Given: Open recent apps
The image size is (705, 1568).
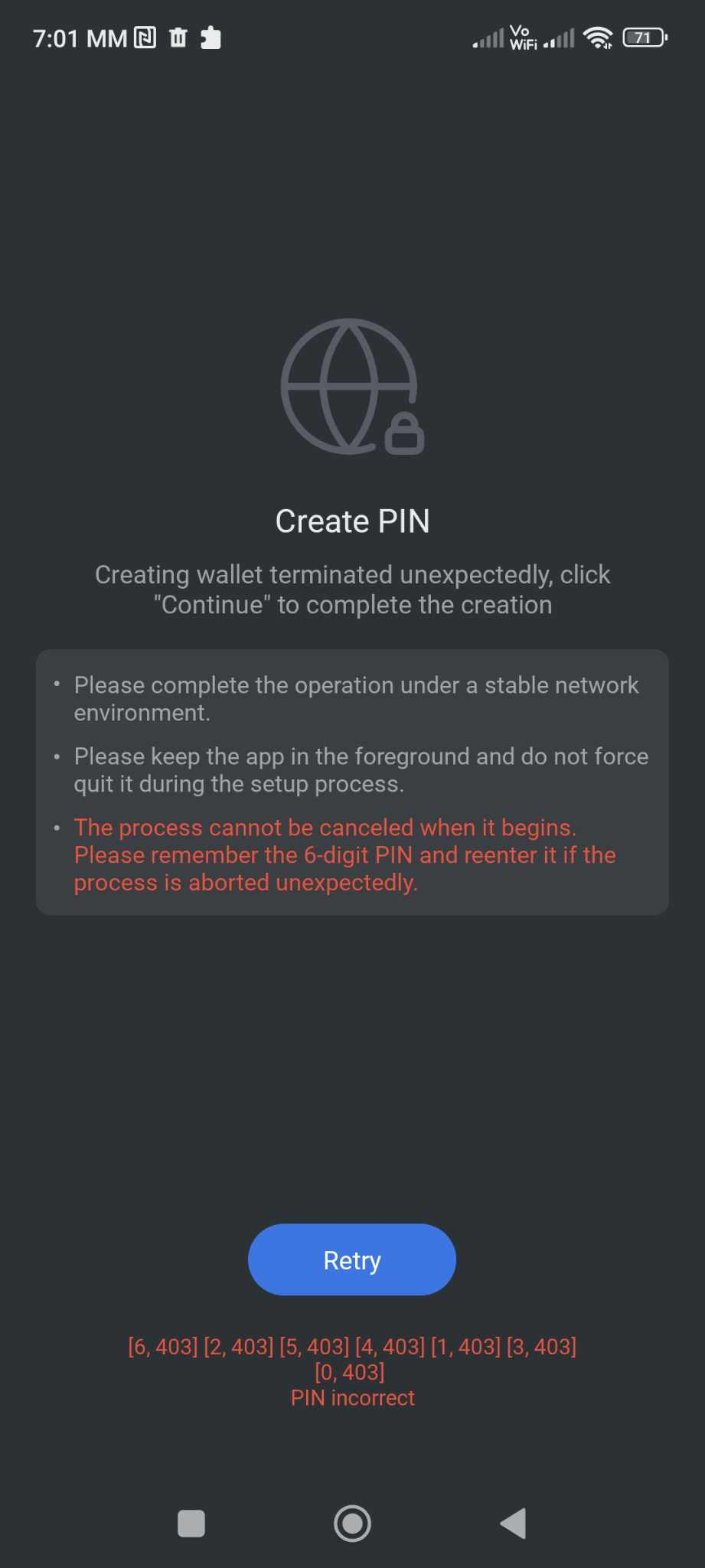Looking at the screenshot, I should [x=191, y=1523].
